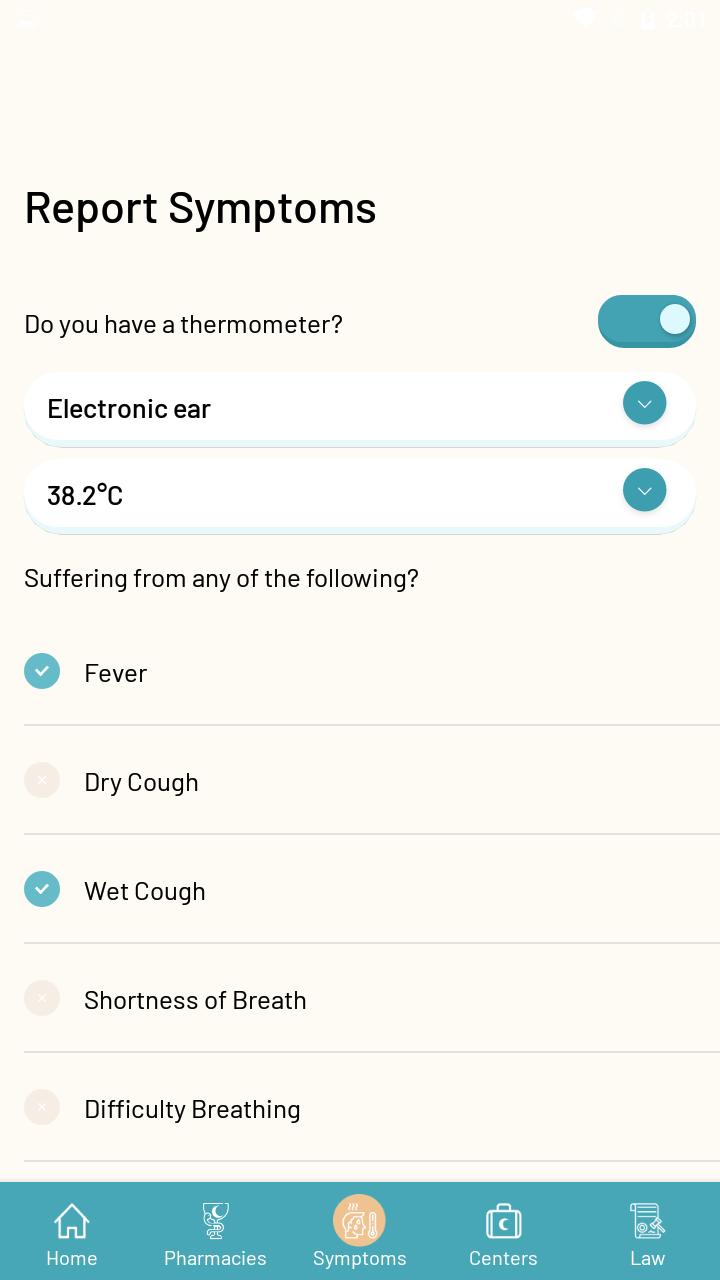
Task: Uncheck the Fever symptom
Action: (42, 672)
